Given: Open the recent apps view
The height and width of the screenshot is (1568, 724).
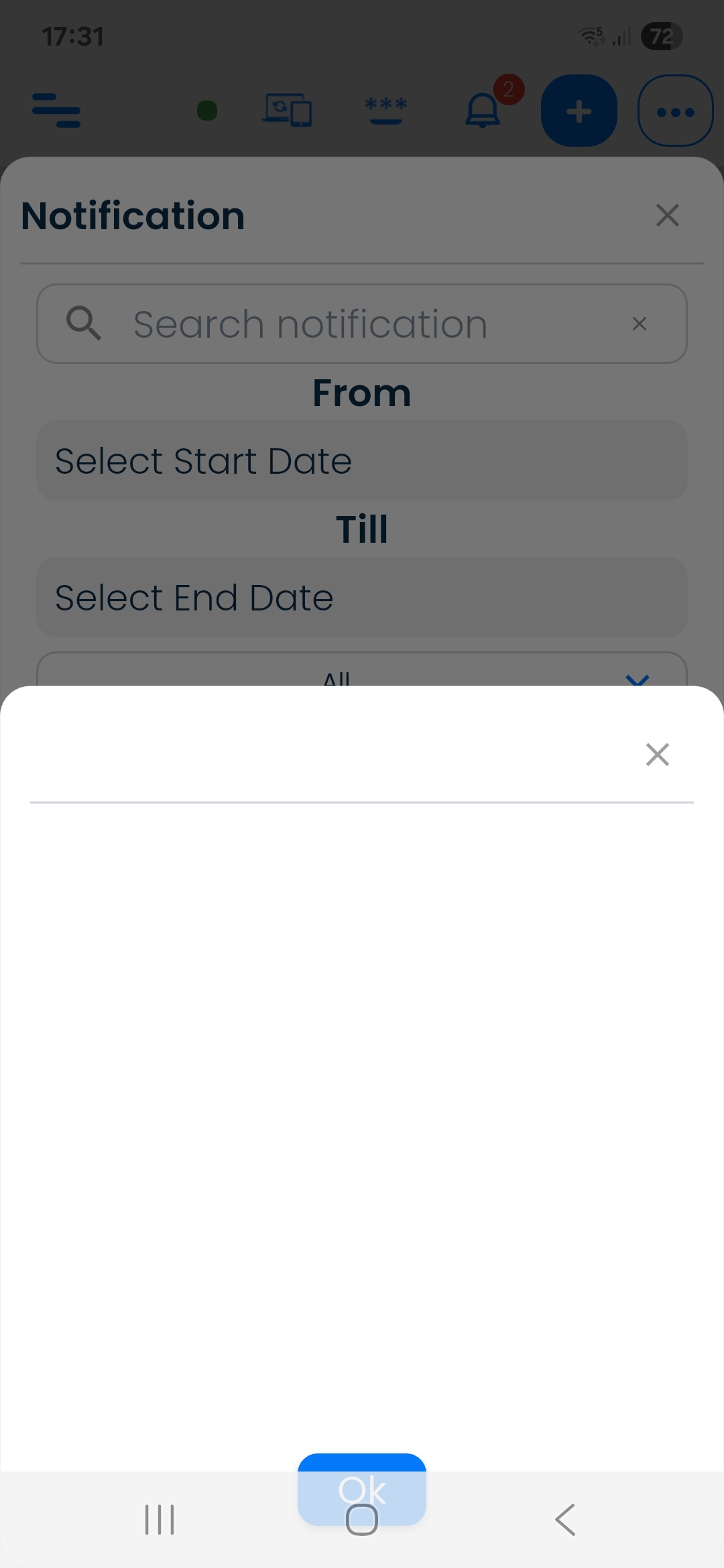Looking at the screenshot, I should 160,1519.
